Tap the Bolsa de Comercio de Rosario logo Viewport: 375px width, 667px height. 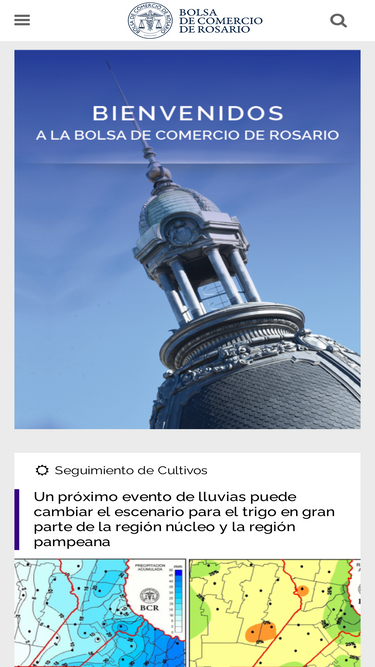pos(195,20)
